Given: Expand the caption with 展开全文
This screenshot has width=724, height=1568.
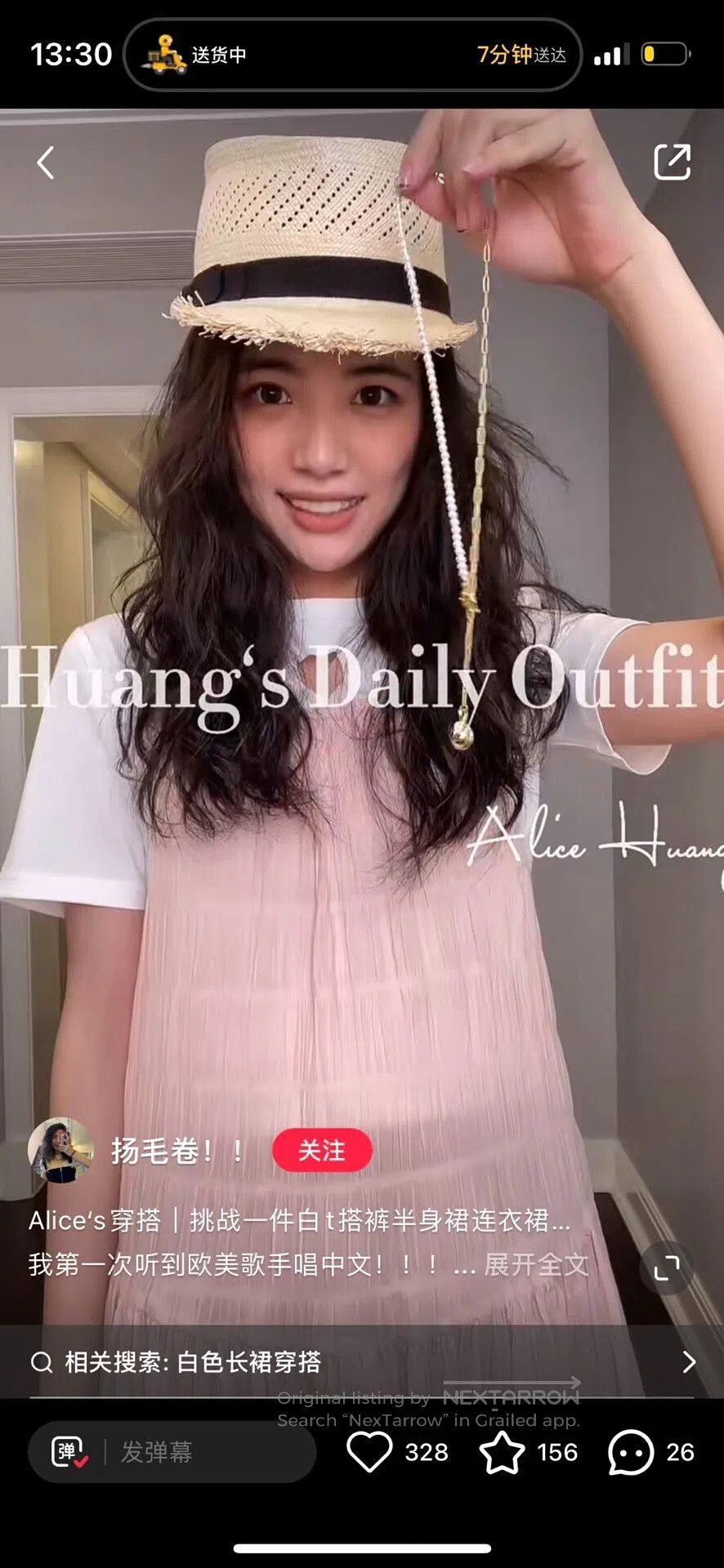Looking at the screenshot, I should pyautogui.click(x=536, y=1264).
